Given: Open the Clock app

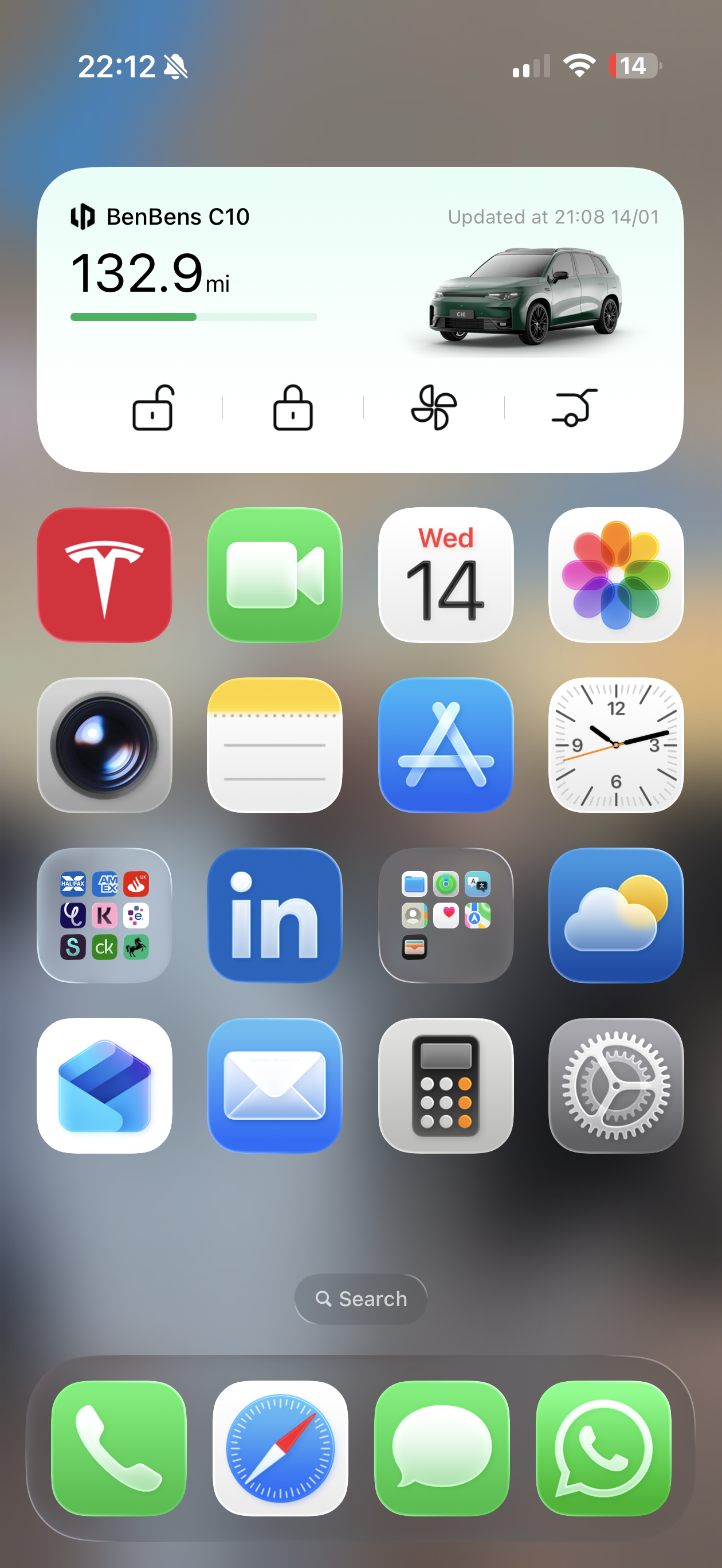Looking at the screenshot, I should (x=616, y=745).
